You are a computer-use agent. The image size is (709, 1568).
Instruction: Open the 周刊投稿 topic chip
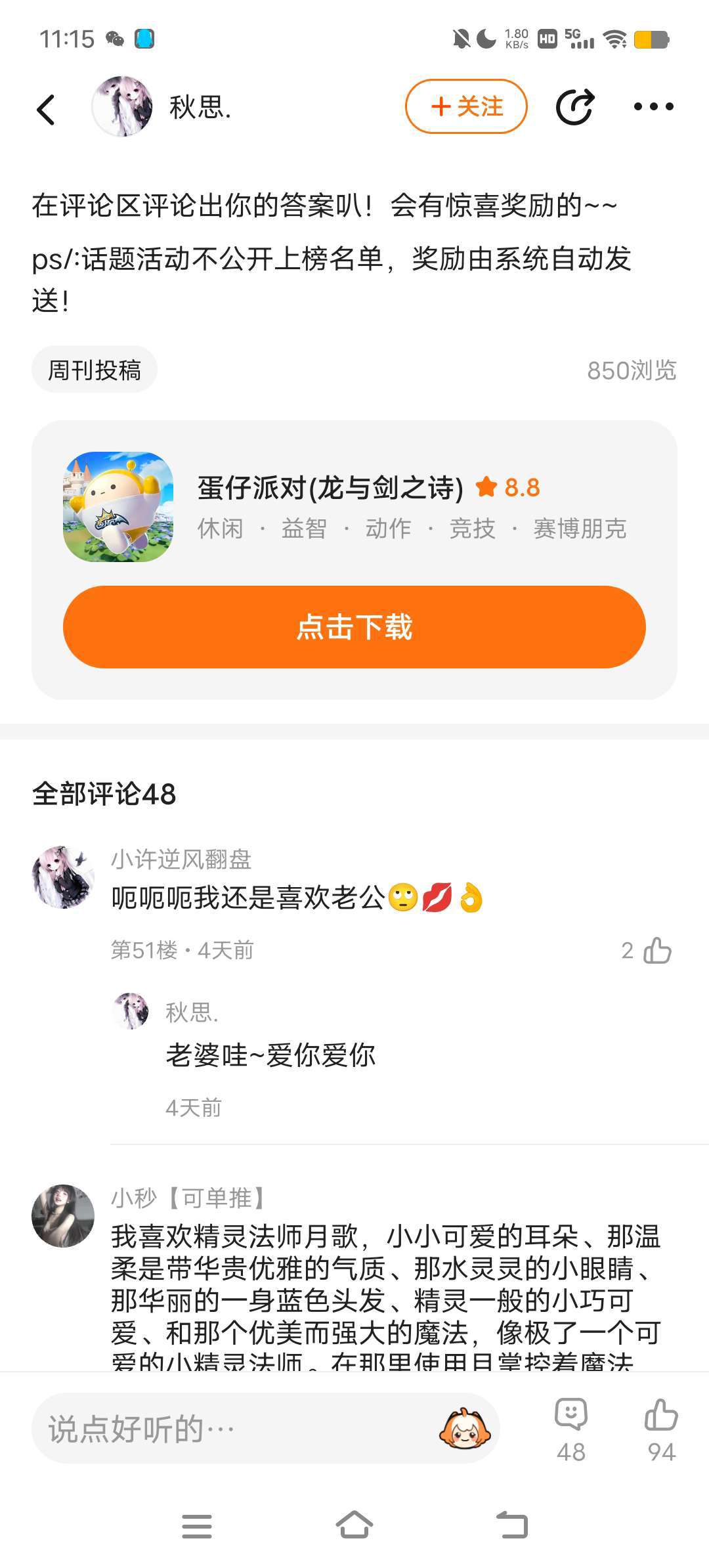coord(95,370)
